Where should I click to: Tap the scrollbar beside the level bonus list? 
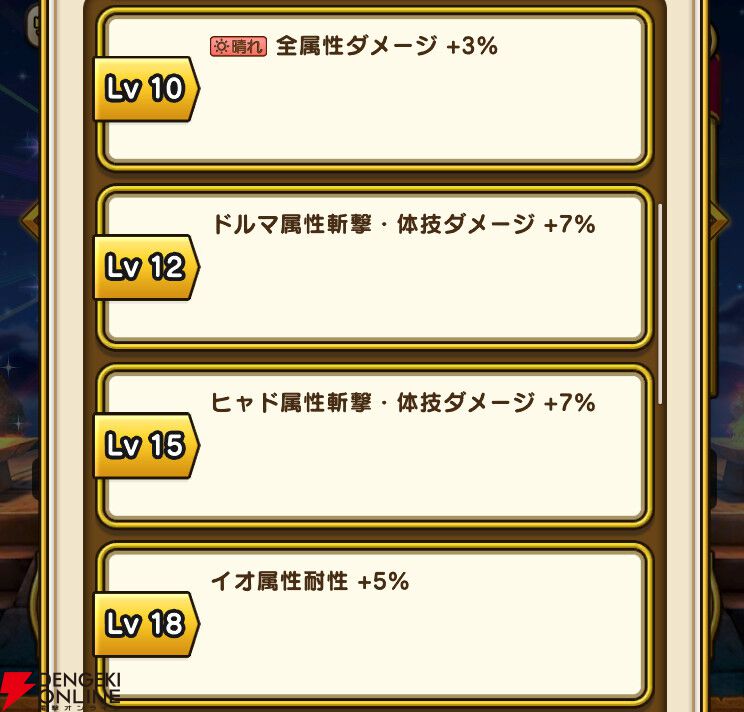click(660, 304)
